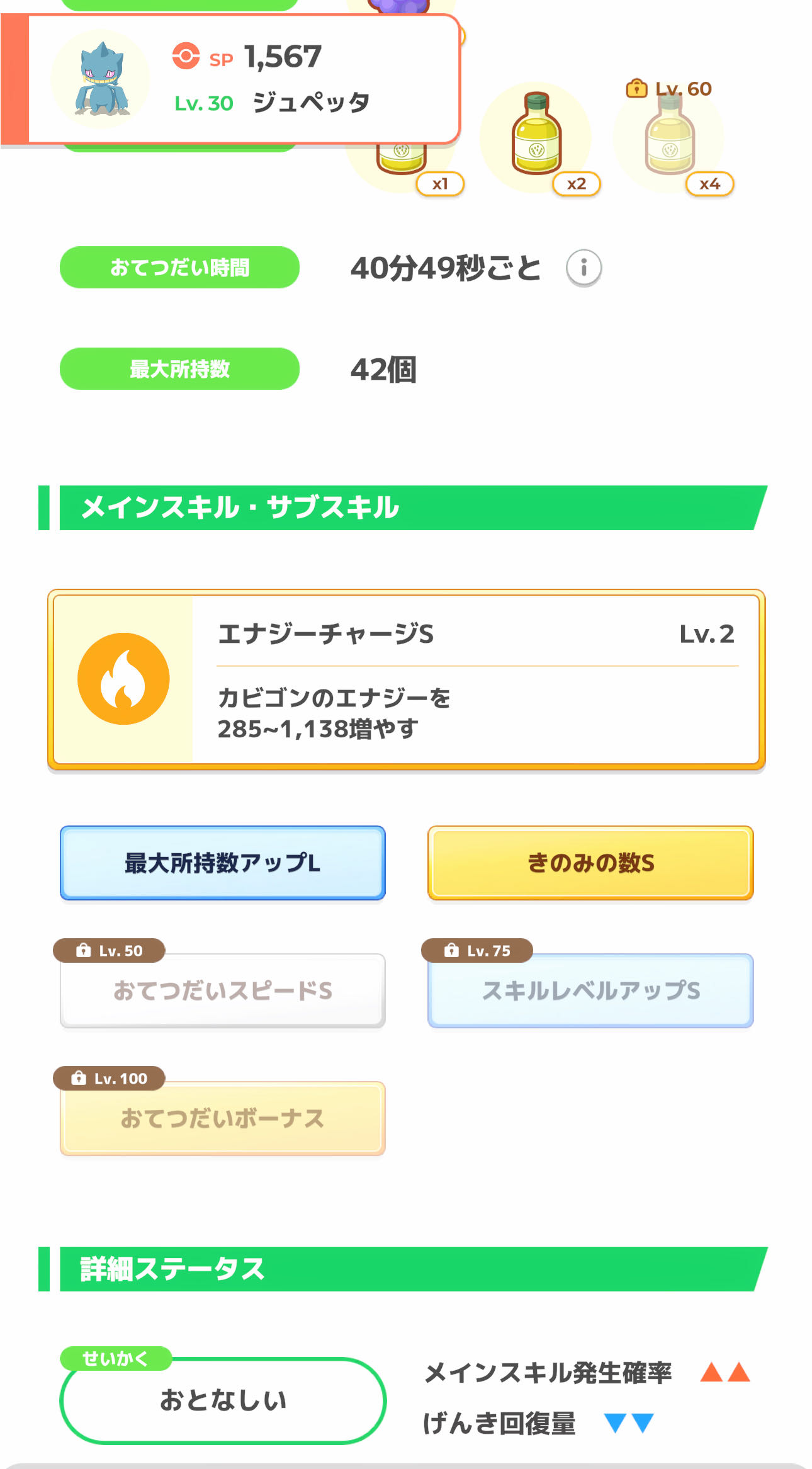View the locked おてつだいボーナス skill

click(x=222, y=1118)
